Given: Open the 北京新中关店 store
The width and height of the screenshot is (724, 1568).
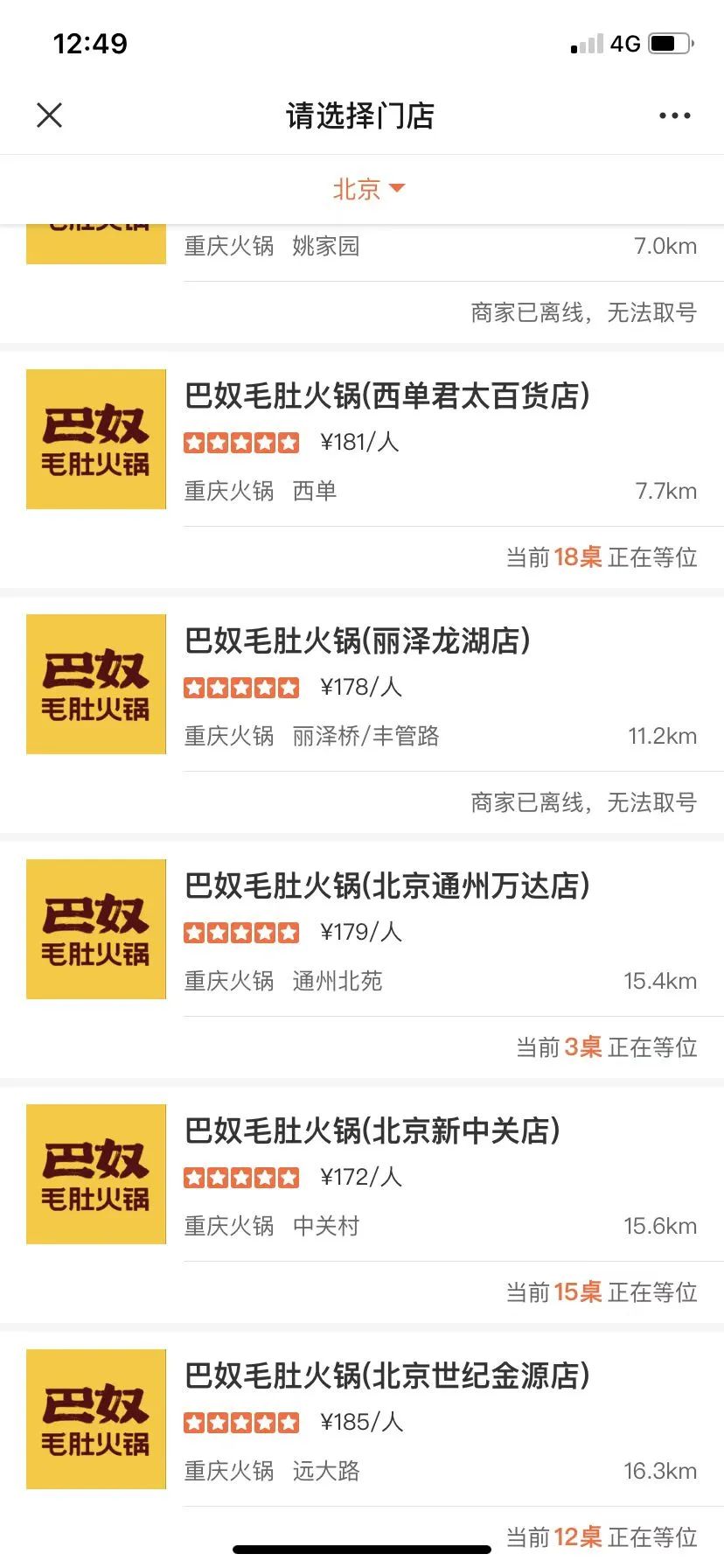Looking at the screenshot, I should coord(372,1131).
